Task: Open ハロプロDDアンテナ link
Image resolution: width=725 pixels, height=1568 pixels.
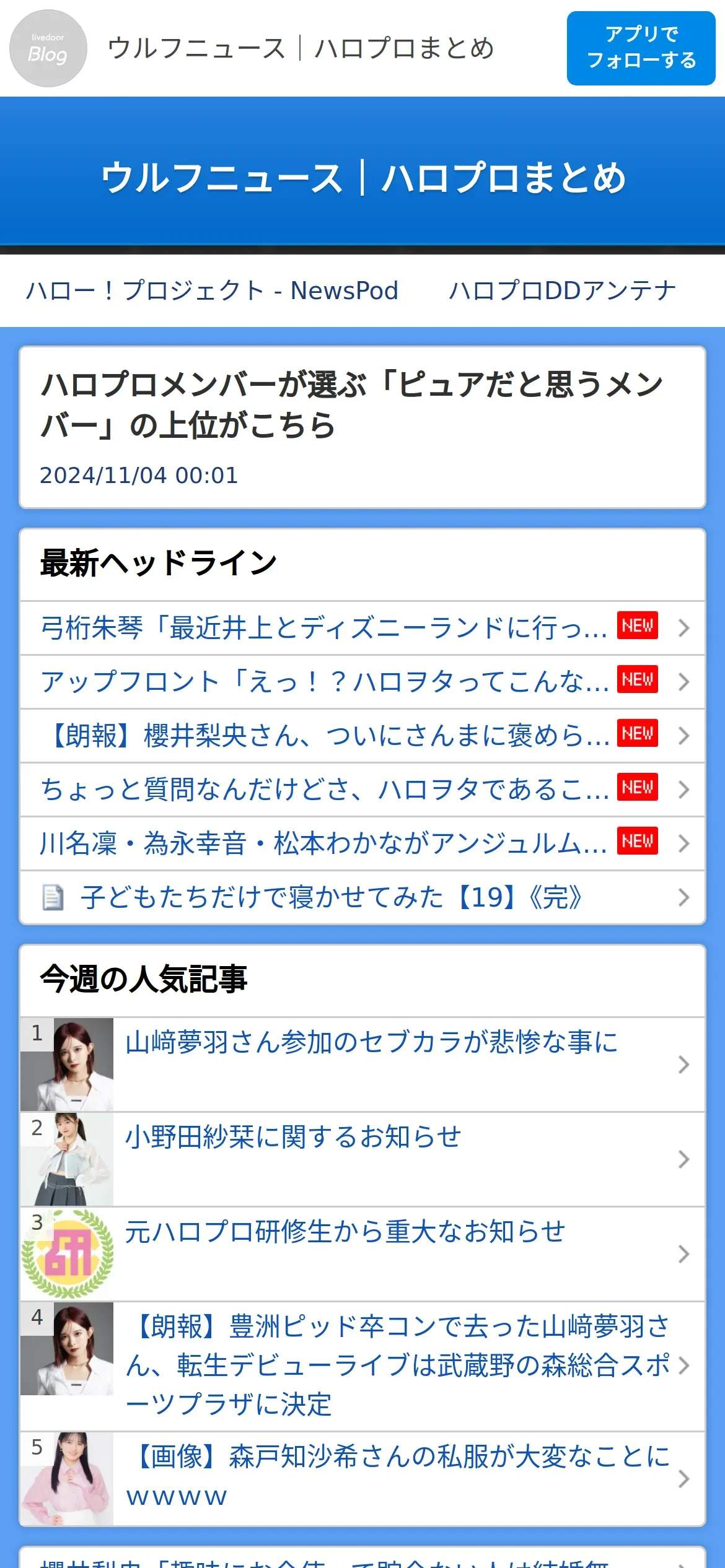Action: click(562, 290)
